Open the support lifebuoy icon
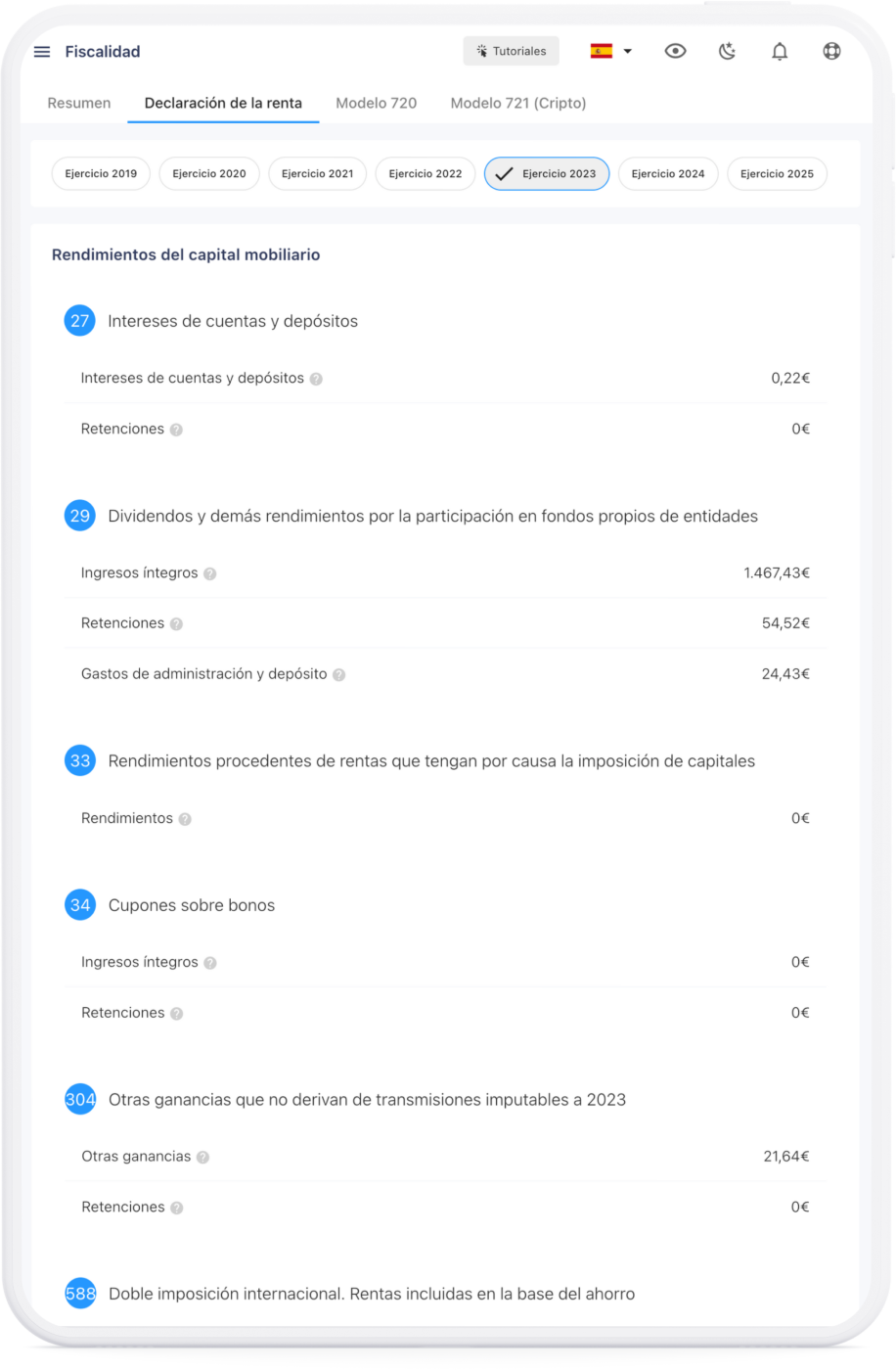Viewport: 896px width, 1370px height. (831, 51)
